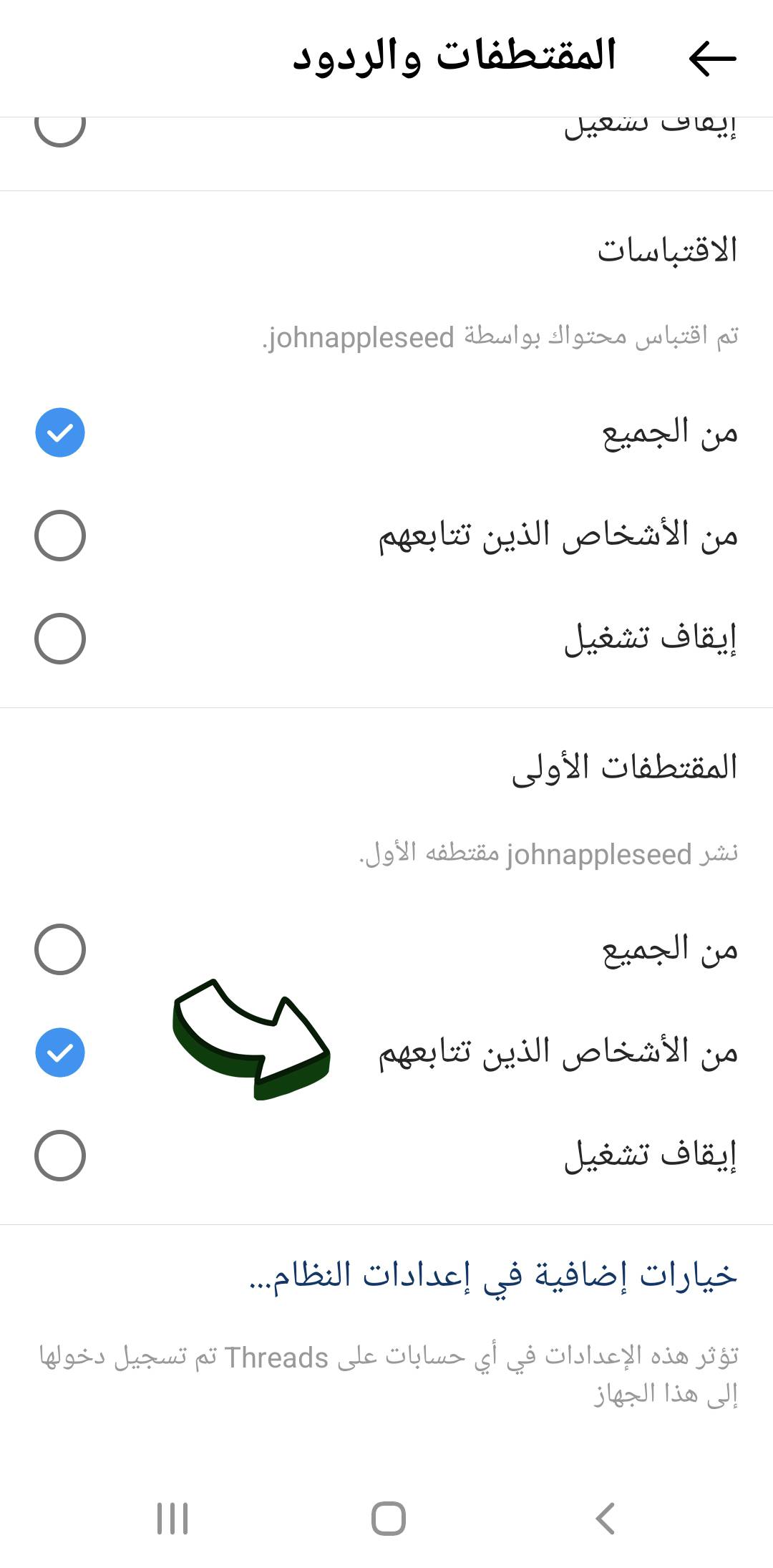Viewport: 773px width, 1568px height.
Task: Tap the system home button
Action: (389, 1518)
